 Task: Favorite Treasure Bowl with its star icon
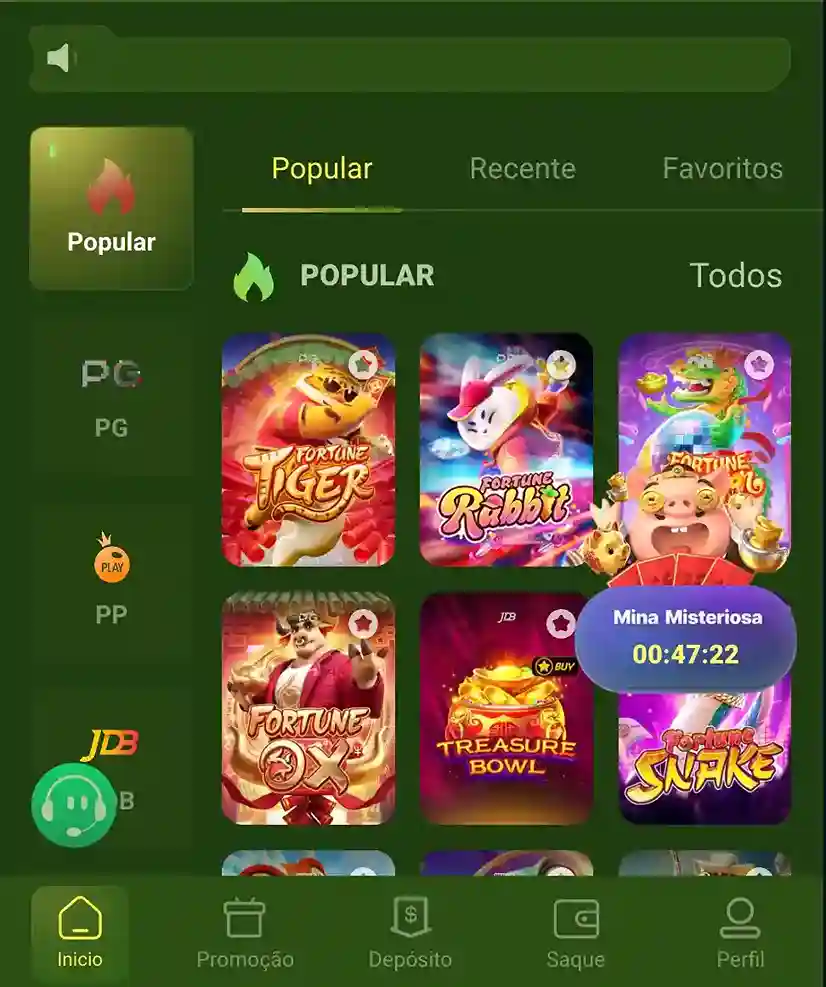(x=561, y=623)
